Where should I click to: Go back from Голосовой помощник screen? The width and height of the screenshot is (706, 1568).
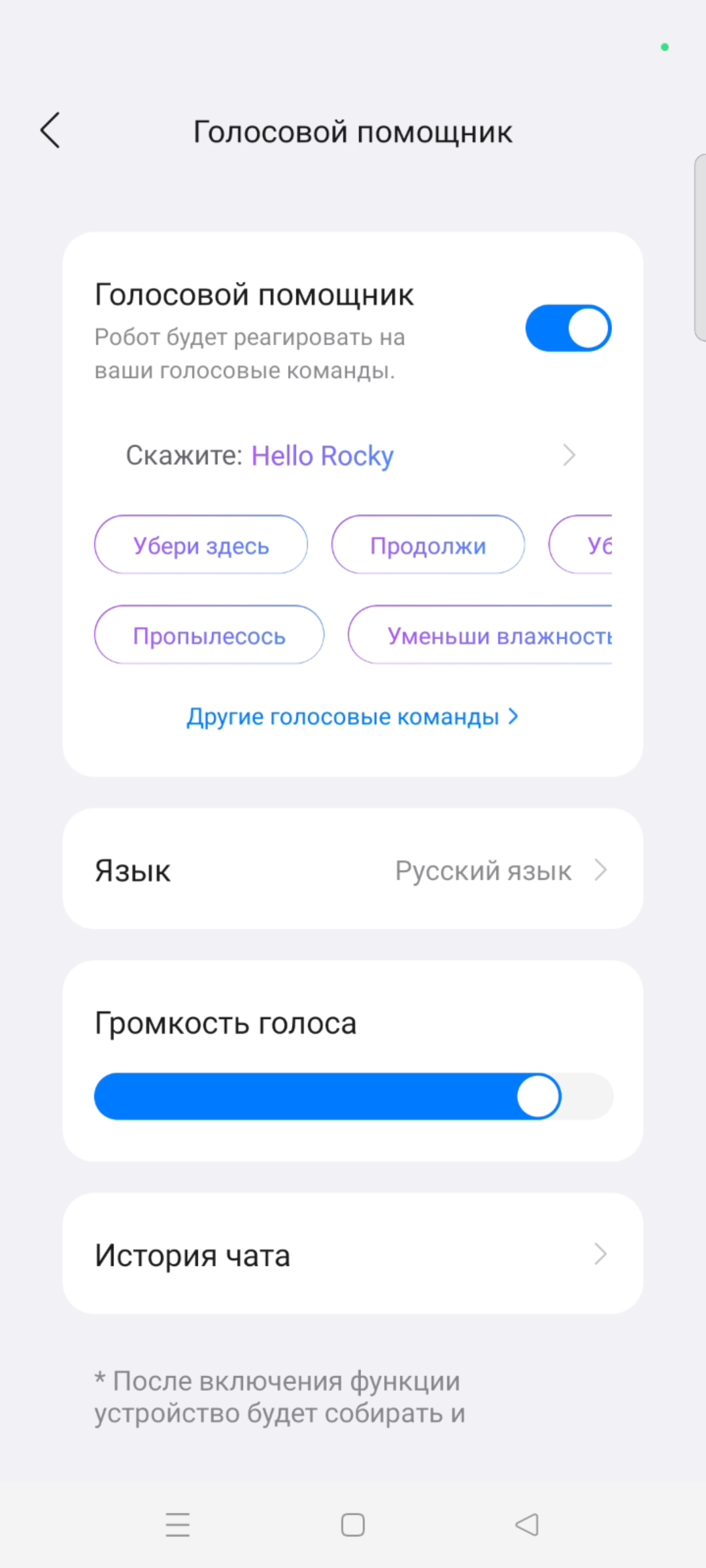click(50, 131)
